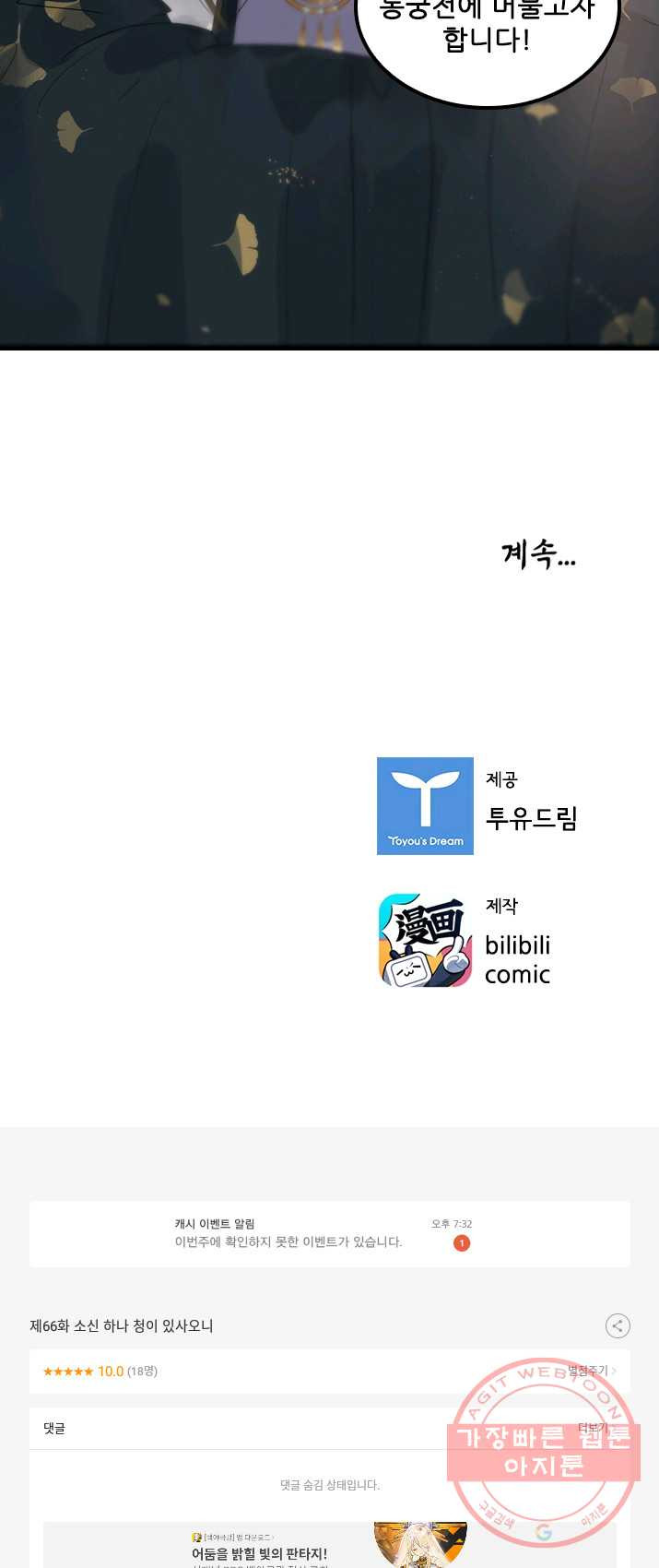Screen dimensions: 659x1568
Task: Open 별점주기 to rate this episode
Action: tap(590, 1371)
